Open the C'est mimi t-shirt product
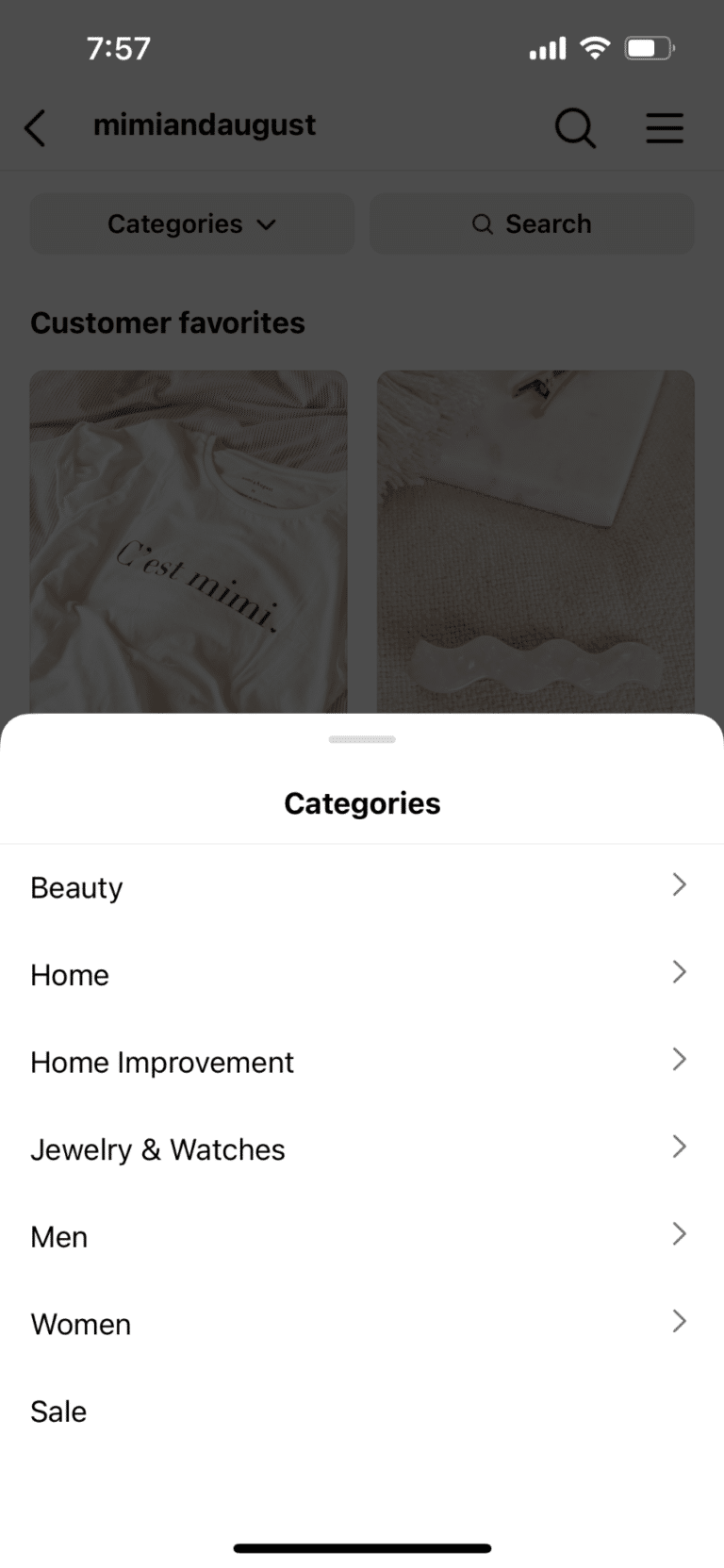 [189, 541]
